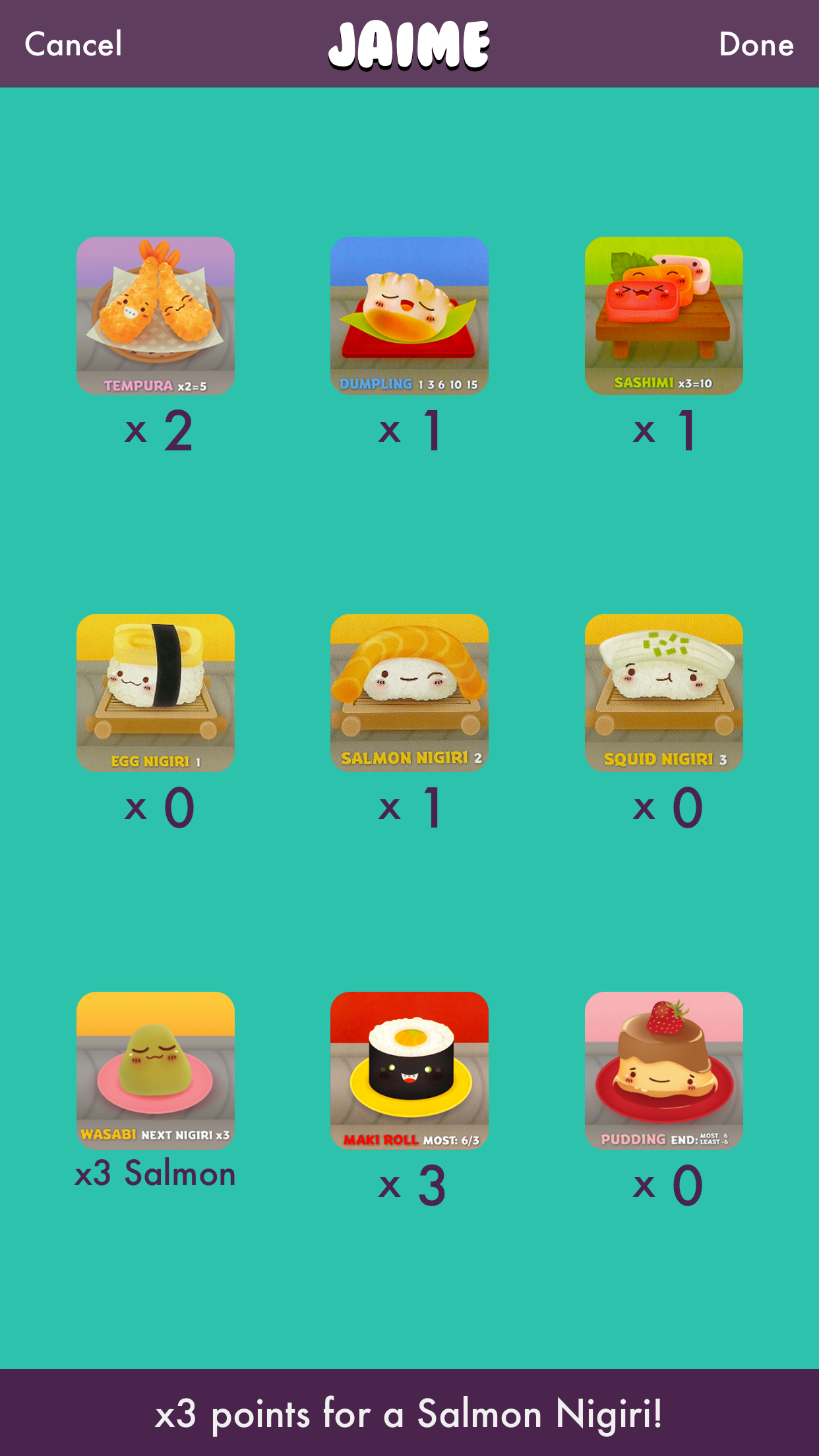The image size is (819, 1456).
Task: Tap the Salmon Nigiri bonus banner at bottom
Action: 409,1413
